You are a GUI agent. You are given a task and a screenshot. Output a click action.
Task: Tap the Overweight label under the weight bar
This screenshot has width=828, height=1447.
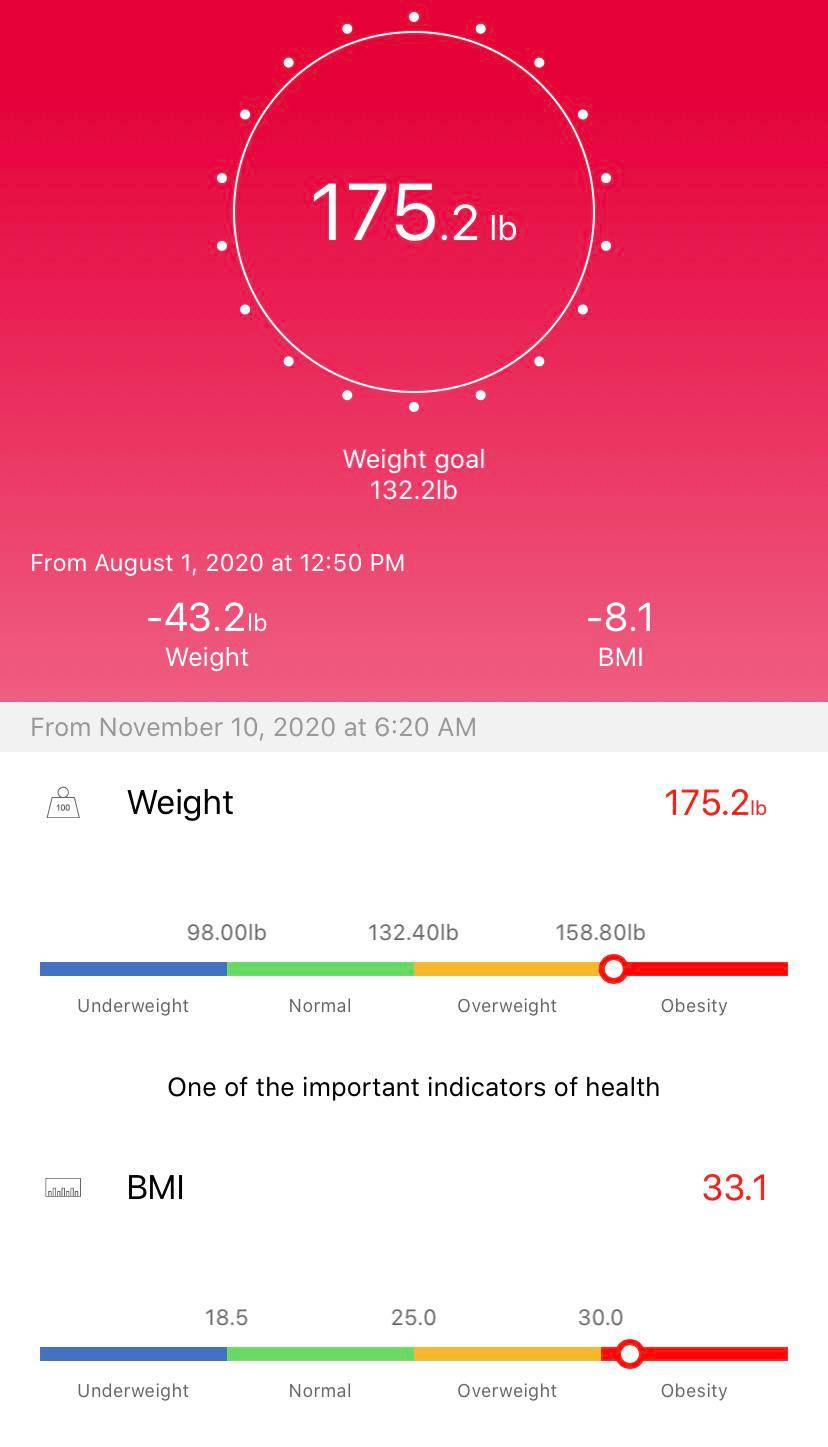507,1006
